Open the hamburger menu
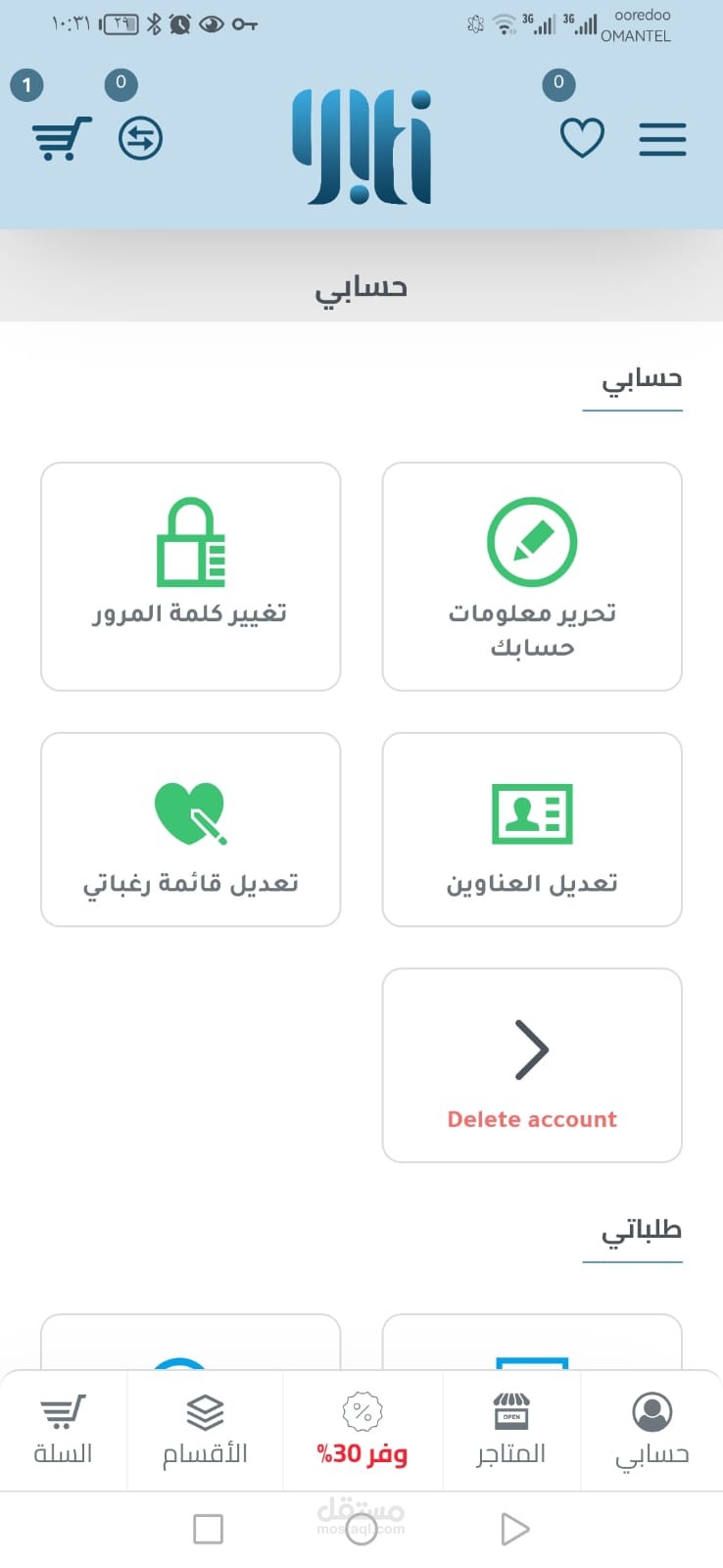The width and height of the screenshot is (723, 1568). point(662,139)
